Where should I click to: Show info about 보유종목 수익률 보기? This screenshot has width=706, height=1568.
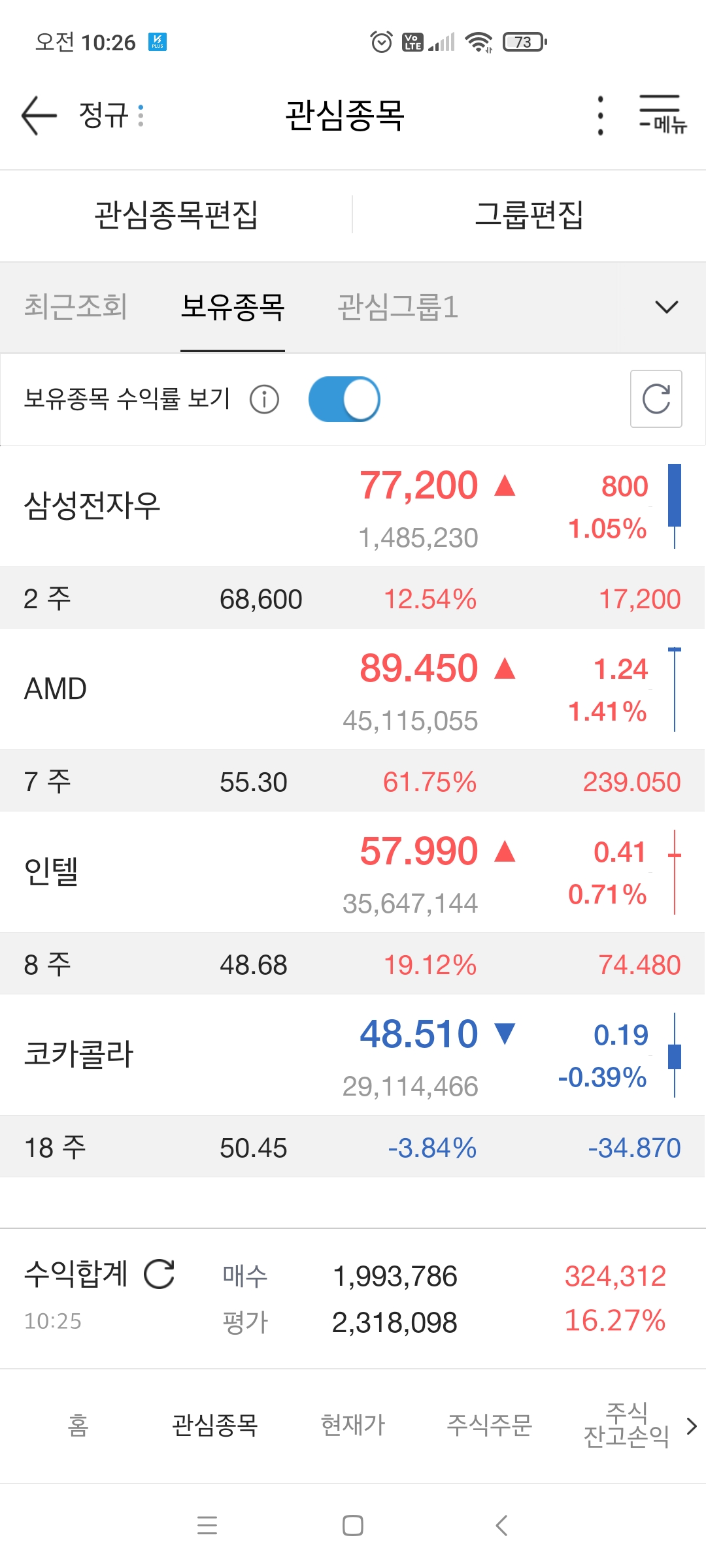(x=264, y=399)
